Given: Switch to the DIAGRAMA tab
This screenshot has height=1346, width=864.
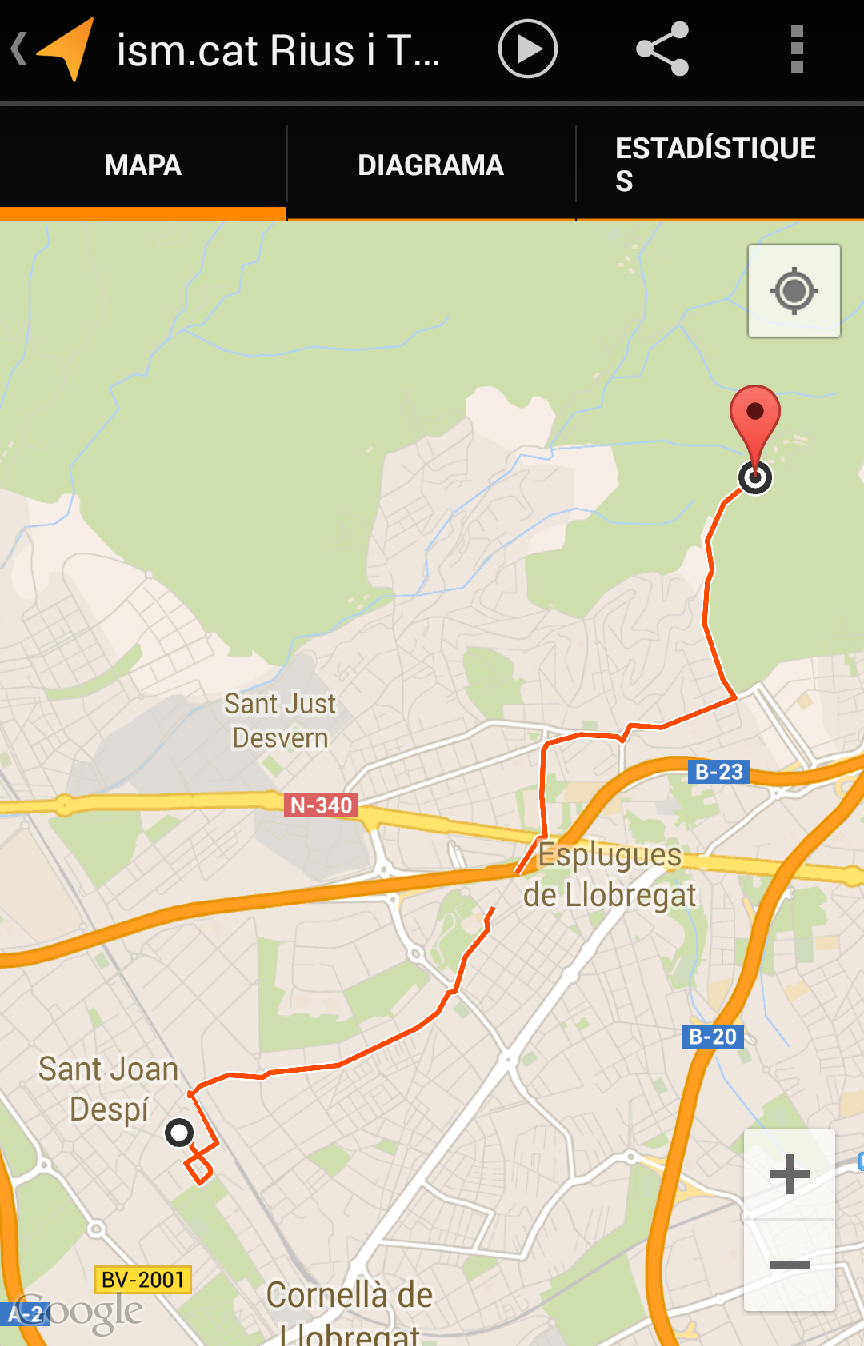Looking at the screenshot, I should 431,165.
